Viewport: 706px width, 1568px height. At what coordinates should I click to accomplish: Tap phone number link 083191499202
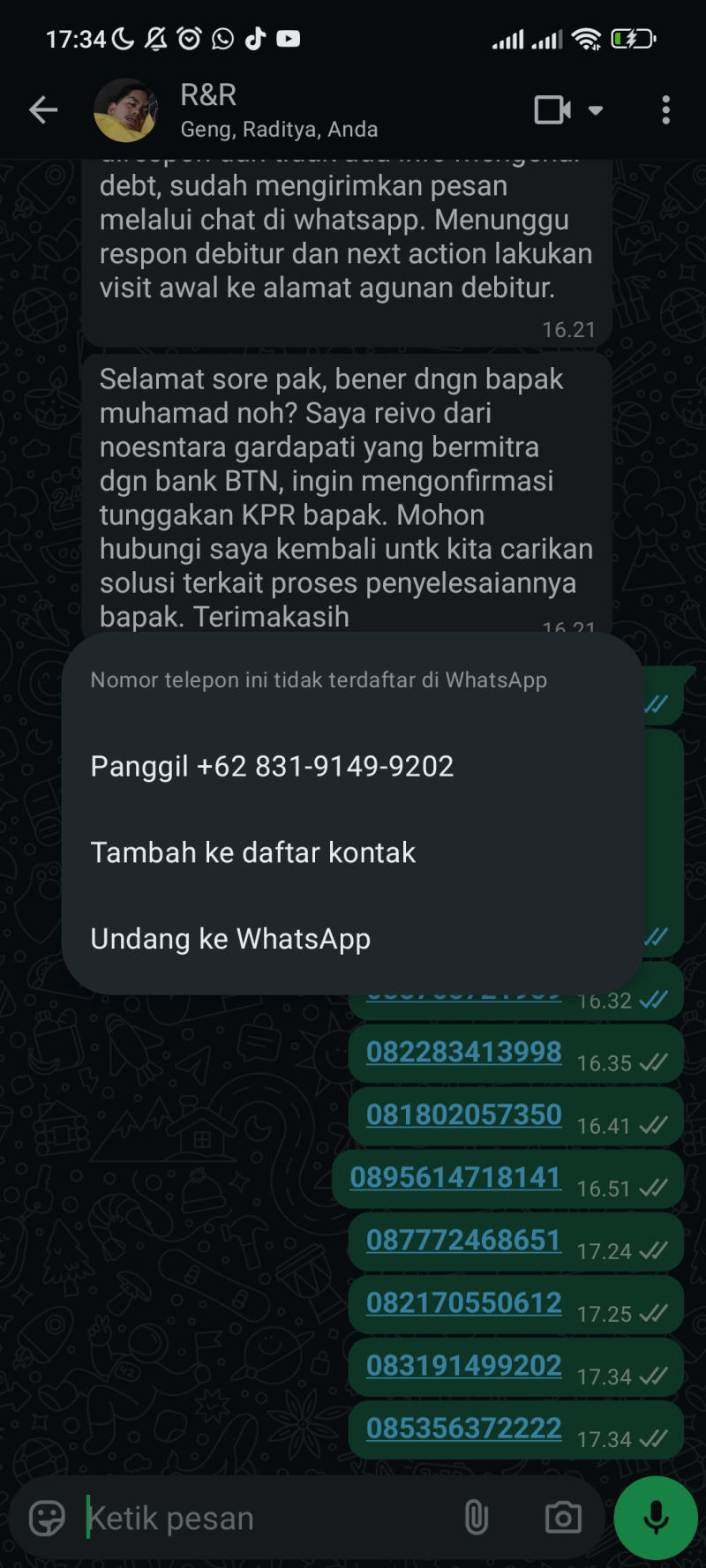coord(463,1365)
